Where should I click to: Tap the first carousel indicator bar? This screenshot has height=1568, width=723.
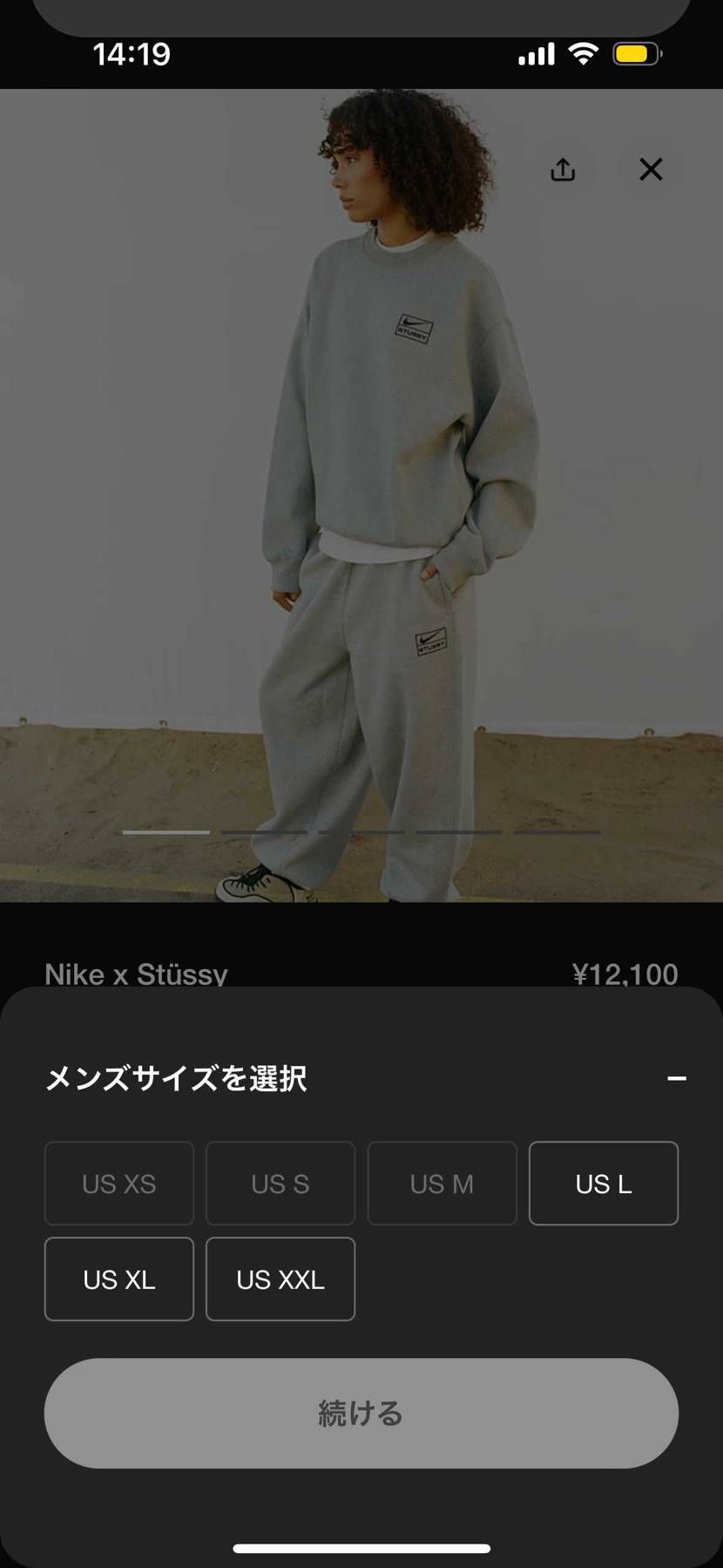click(x=166, y=832)
